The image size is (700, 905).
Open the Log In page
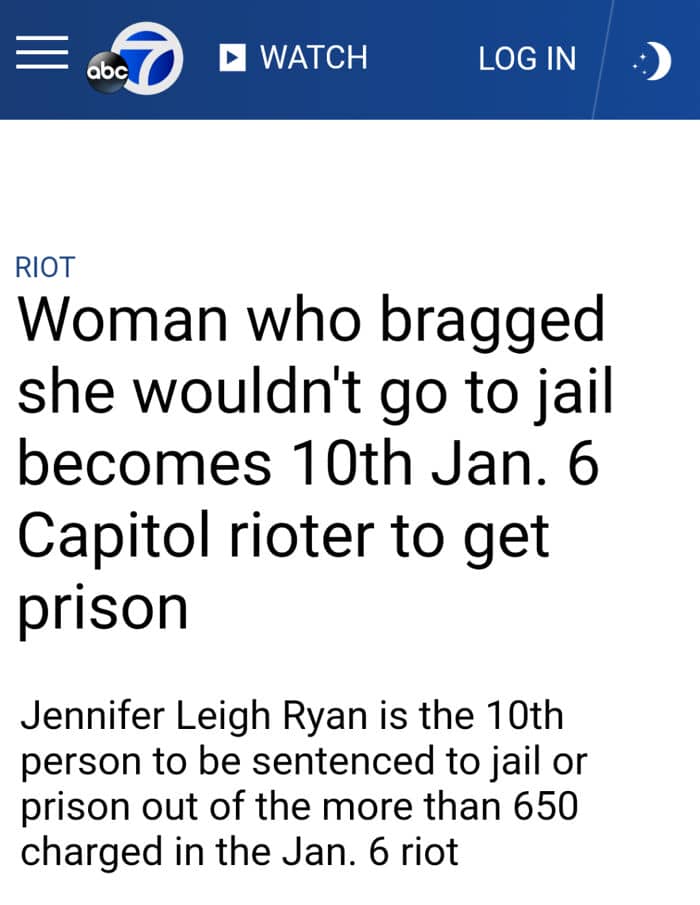(527, 58)
